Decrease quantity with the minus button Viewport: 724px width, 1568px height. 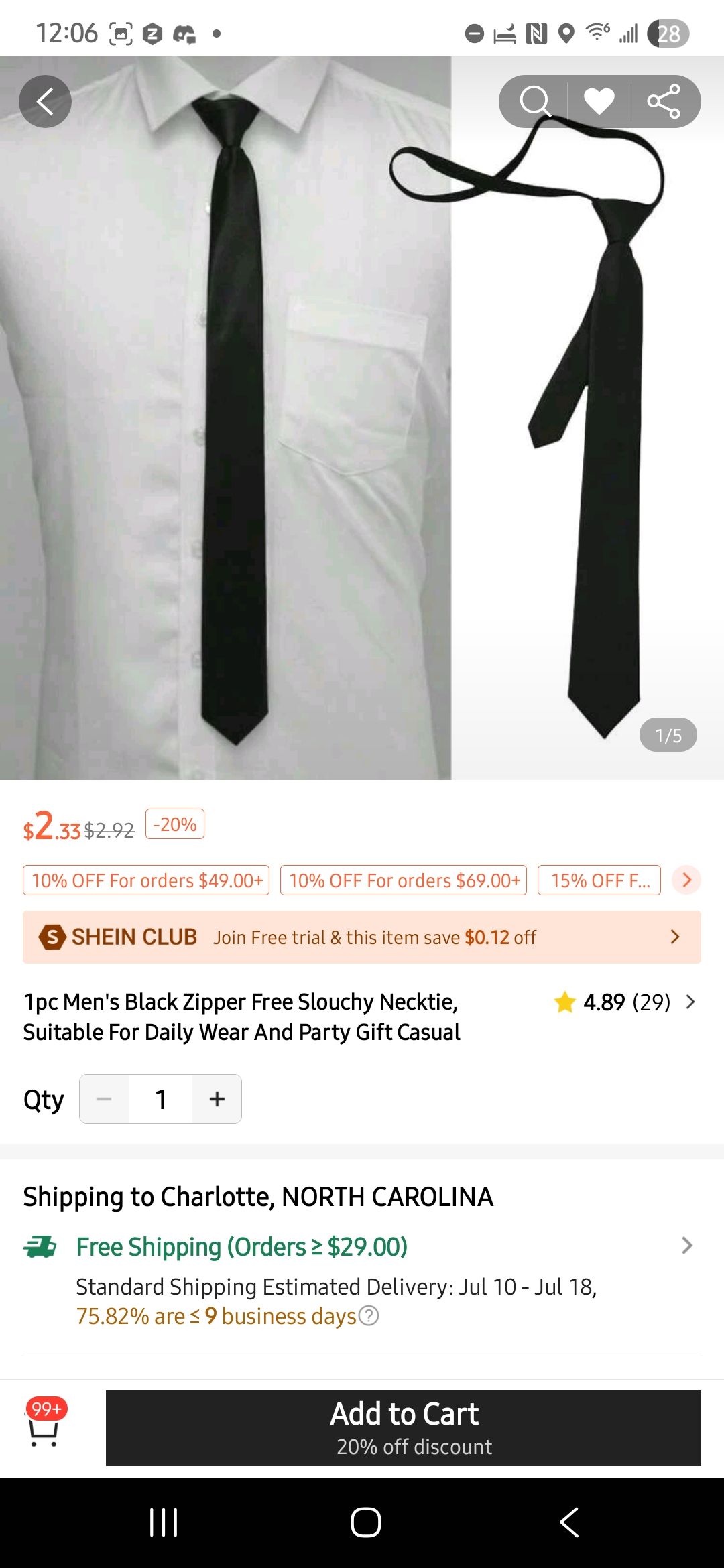coord(104,1099)
